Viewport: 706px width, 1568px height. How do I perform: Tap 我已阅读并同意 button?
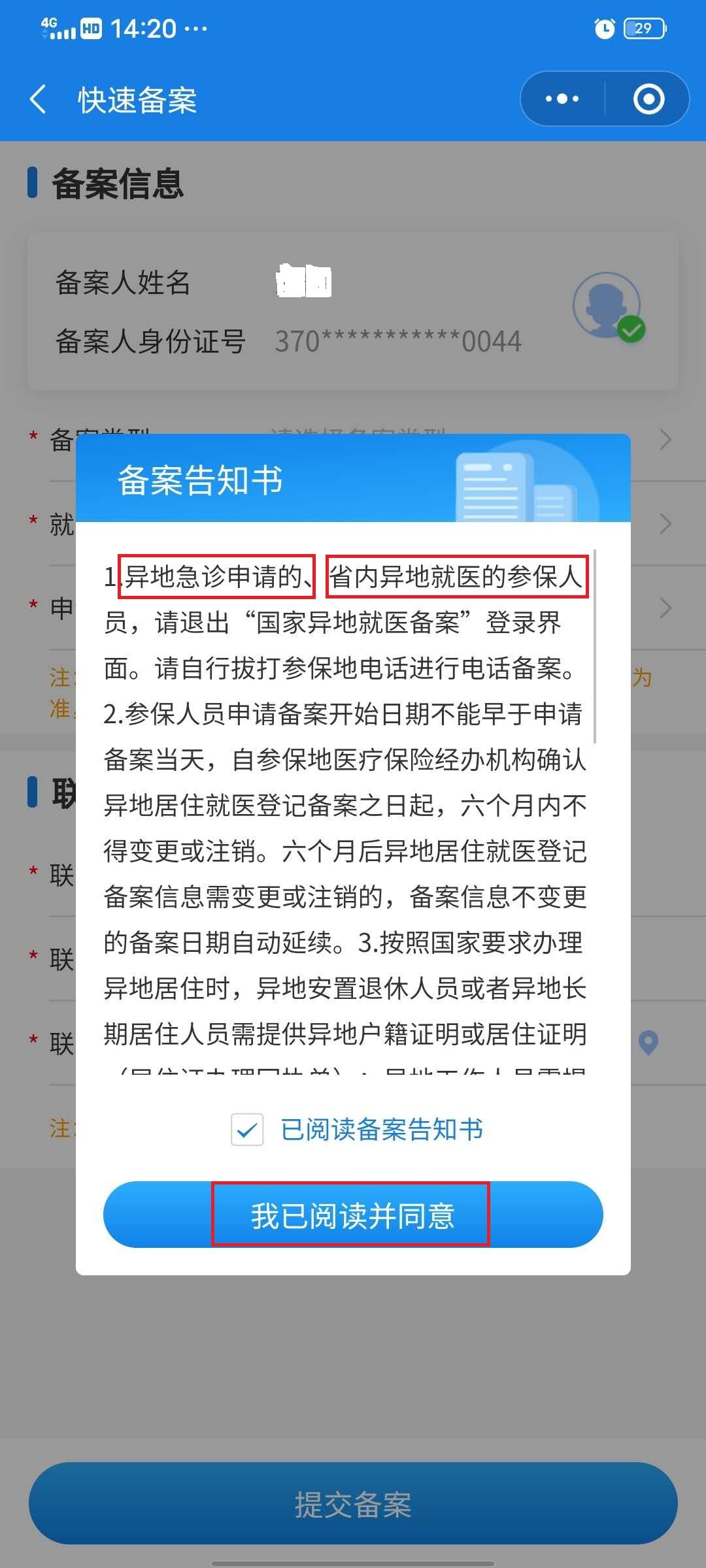click(x=352, y=1215)
